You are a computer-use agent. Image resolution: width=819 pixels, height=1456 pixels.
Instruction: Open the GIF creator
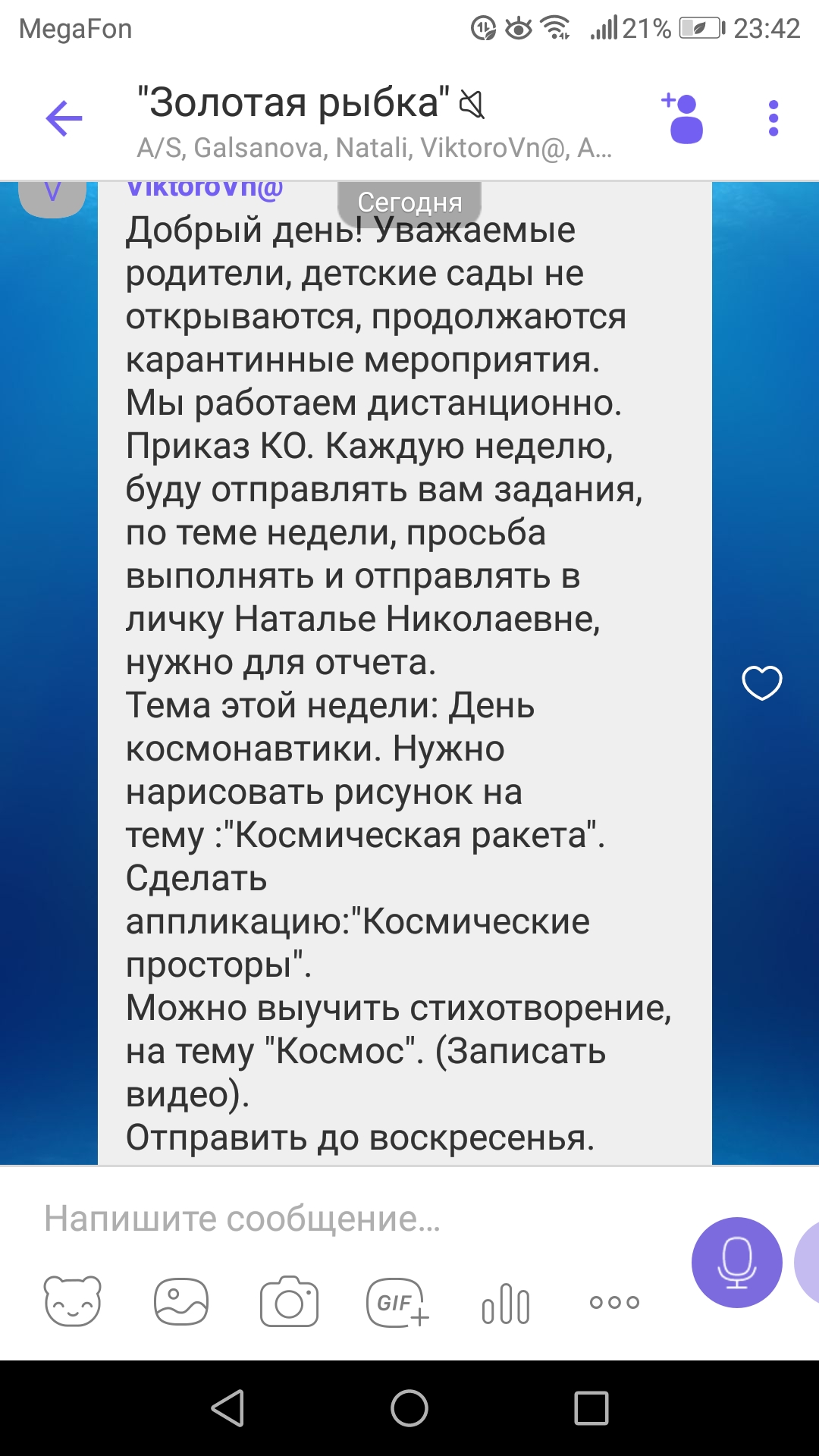point(397,1303)
